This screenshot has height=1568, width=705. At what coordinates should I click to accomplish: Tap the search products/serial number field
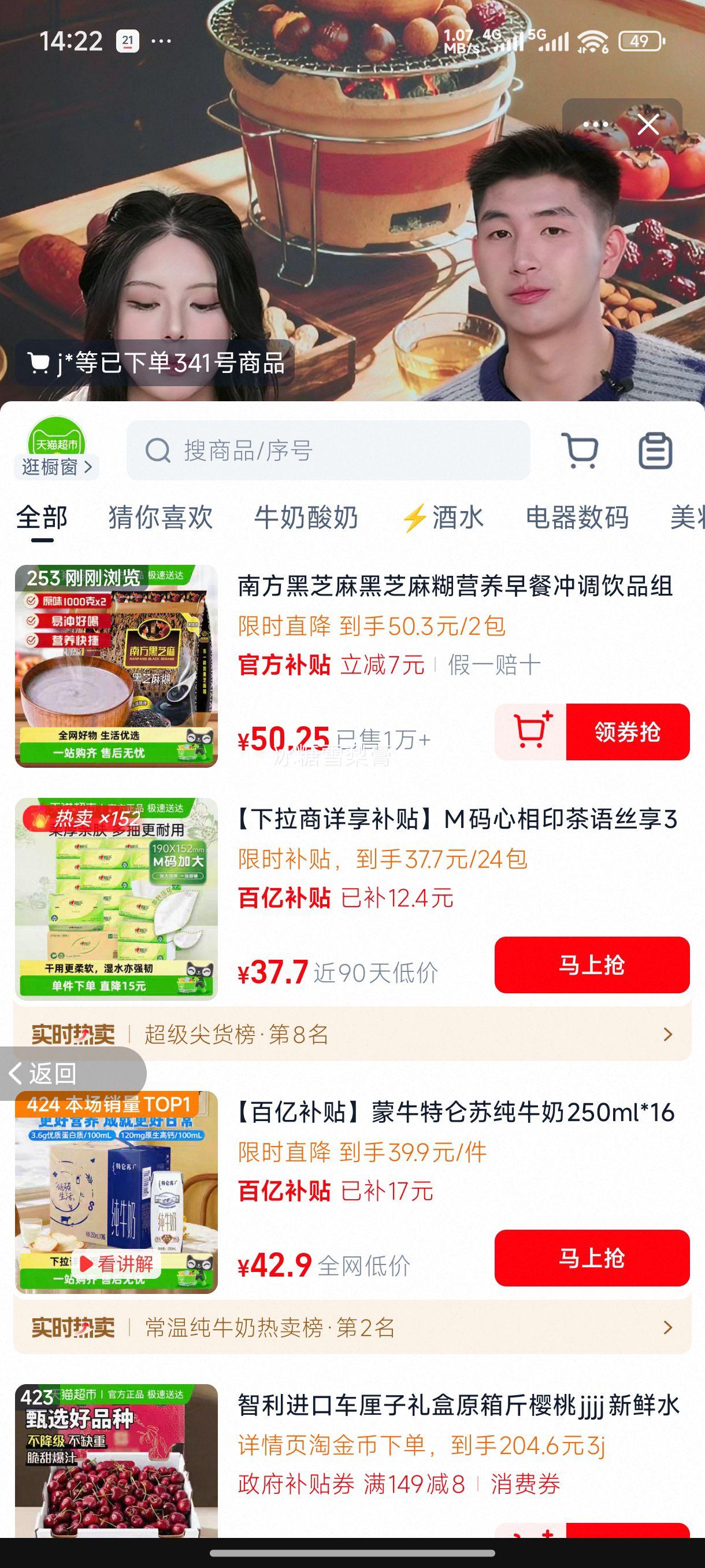pyautogui.click(x=328, y=450)
